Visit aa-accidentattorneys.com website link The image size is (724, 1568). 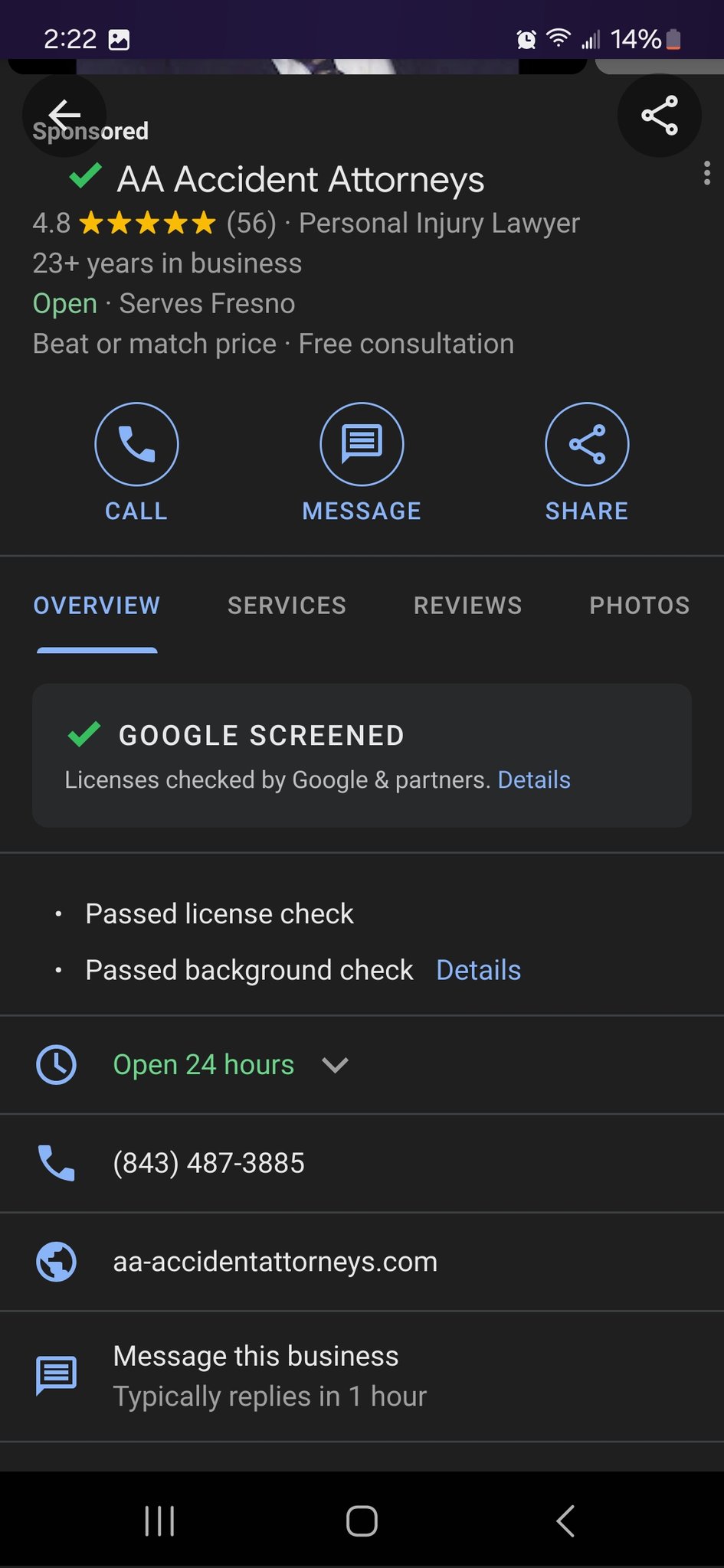[x=274, y=1262]
